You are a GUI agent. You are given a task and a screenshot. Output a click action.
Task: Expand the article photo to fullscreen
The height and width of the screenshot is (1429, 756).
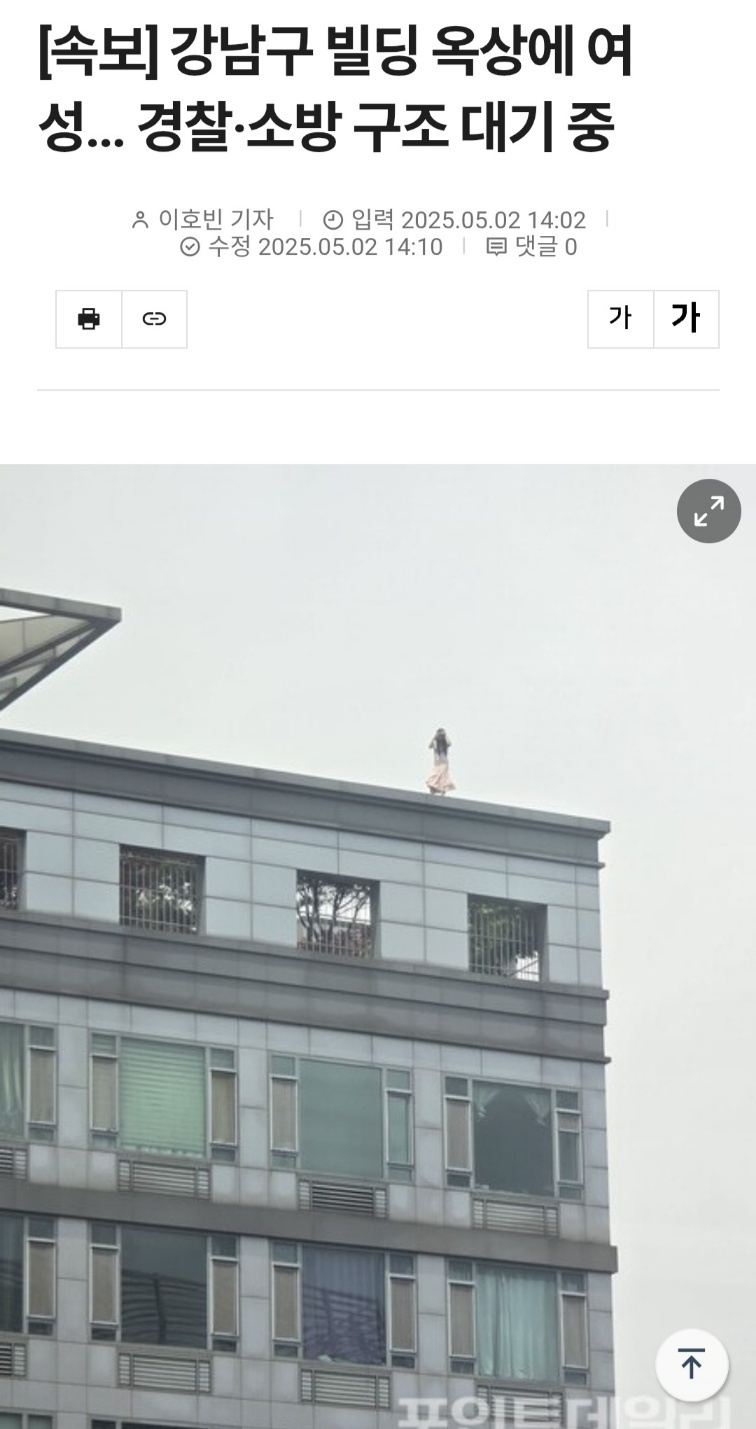pos(708,511)
